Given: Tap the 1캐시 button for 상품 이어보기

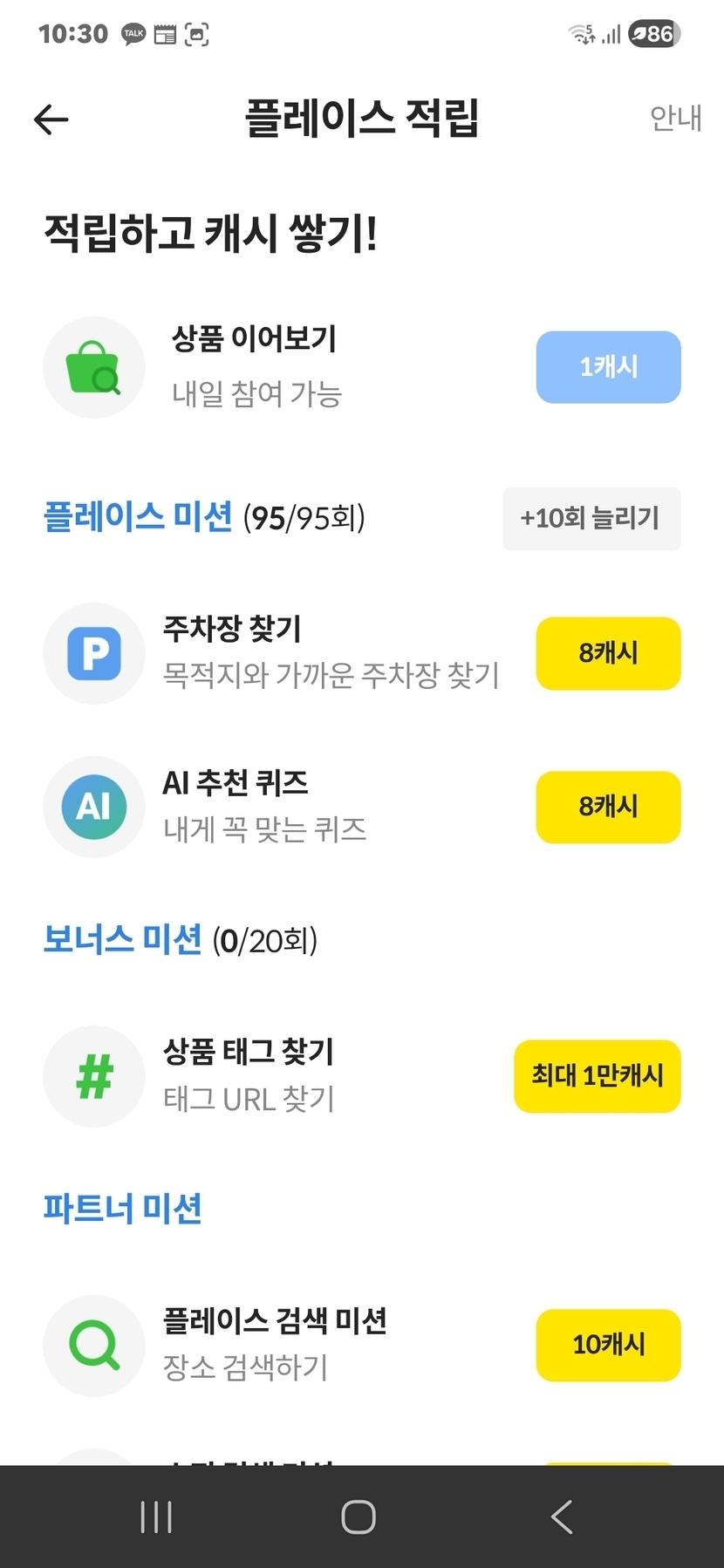Looking at the screenshot, I should click(x=608, y=367).
